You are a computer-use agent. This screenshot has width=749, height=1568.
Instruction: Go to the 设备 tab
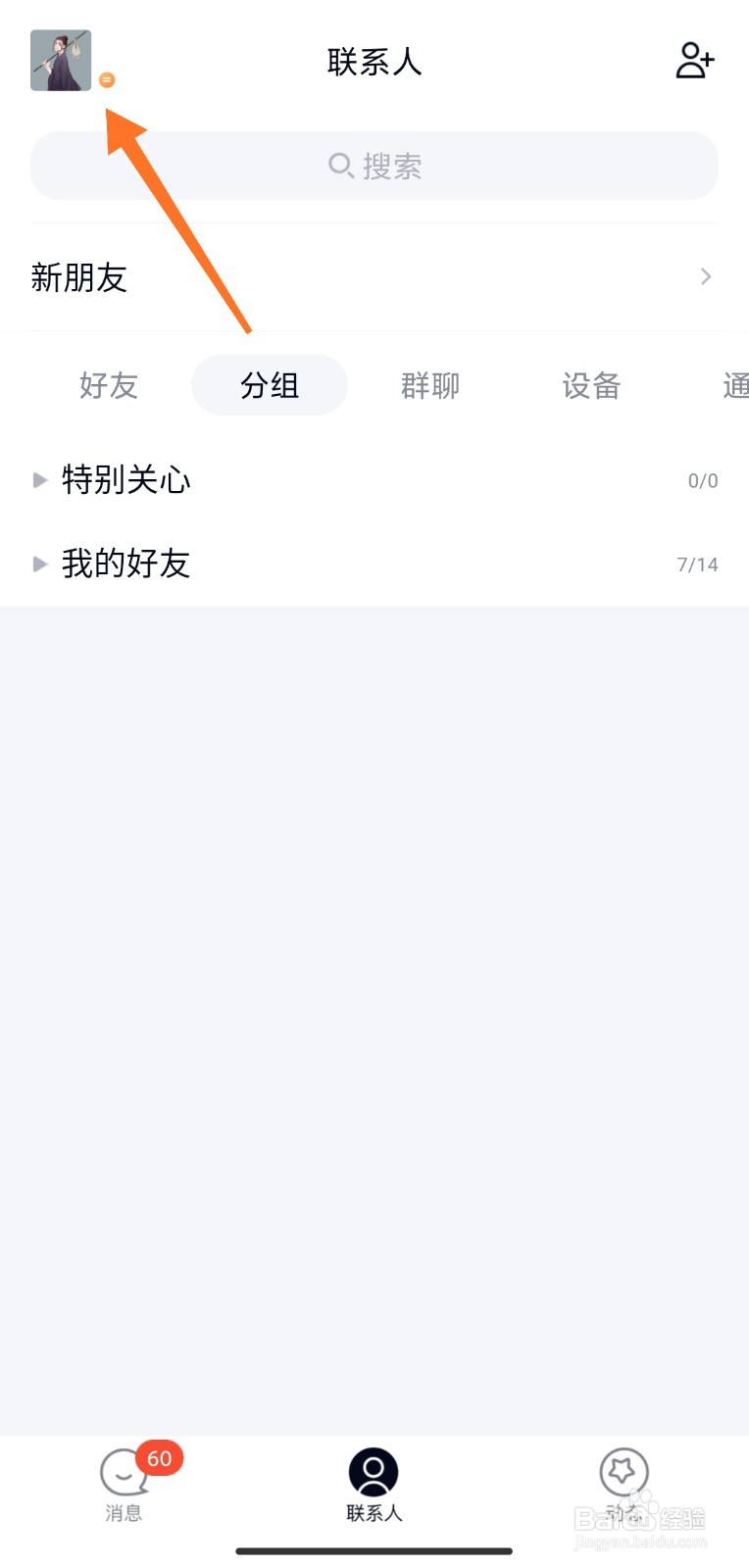(590, 385)
